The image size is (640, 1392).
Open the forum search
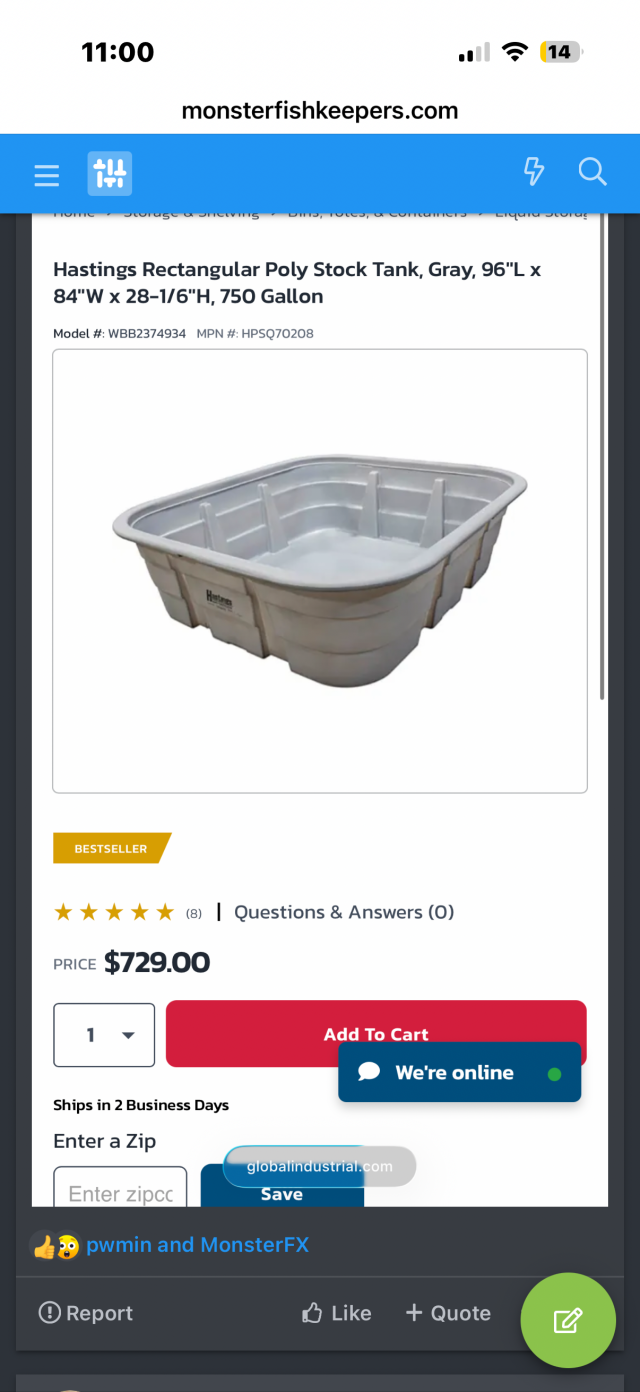pyautogui.click(x=592, y=172)
